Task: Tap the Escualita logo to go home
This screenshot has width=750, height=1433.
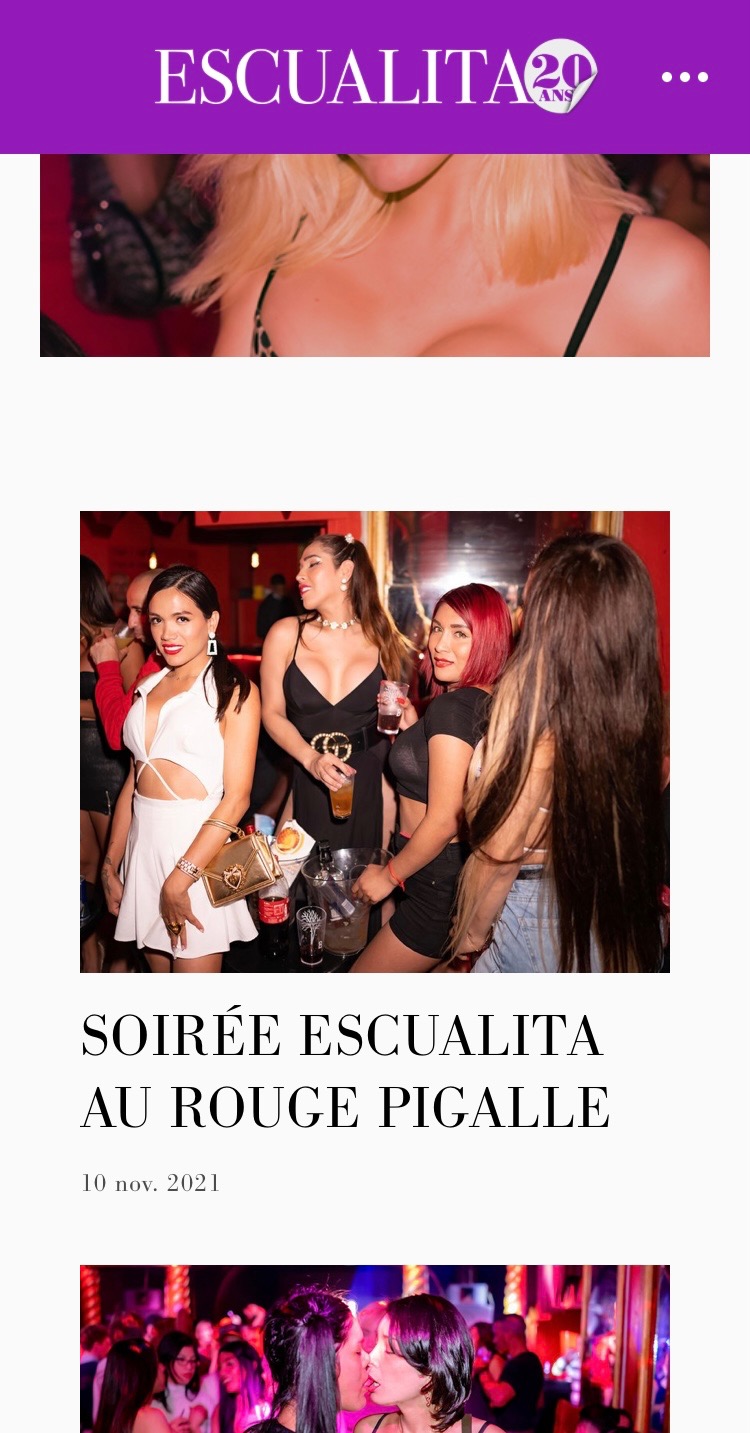Action: click(375, 77)
